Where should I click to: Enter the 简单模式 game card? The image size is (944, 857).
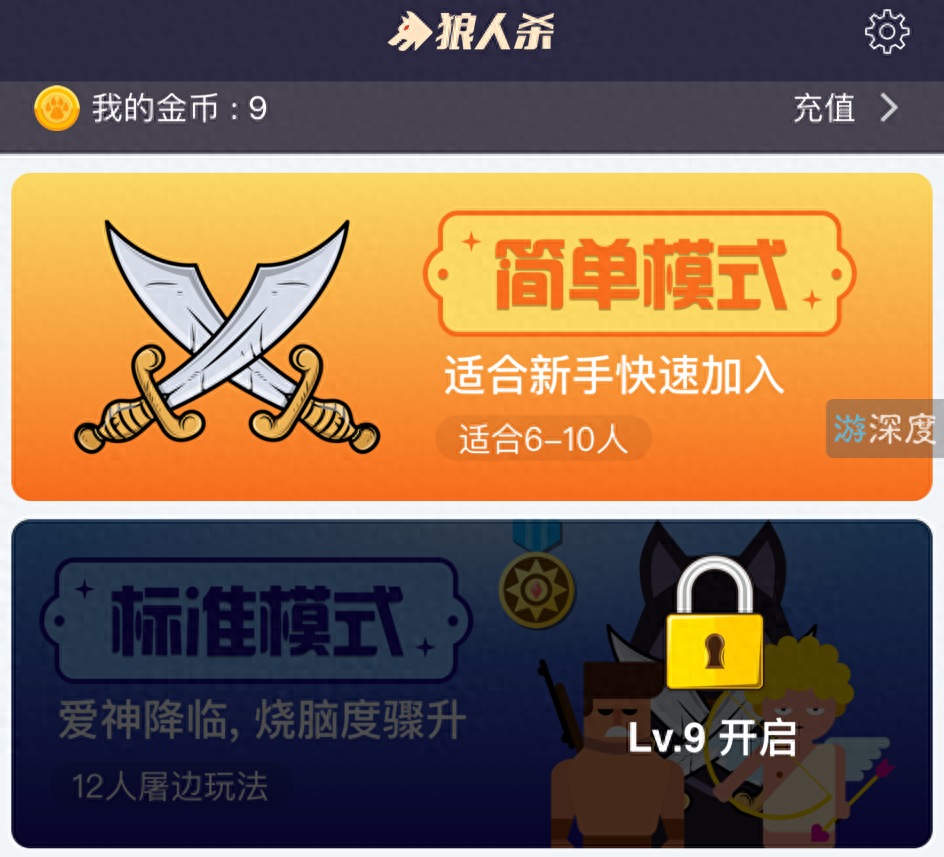tap(471, 336)
